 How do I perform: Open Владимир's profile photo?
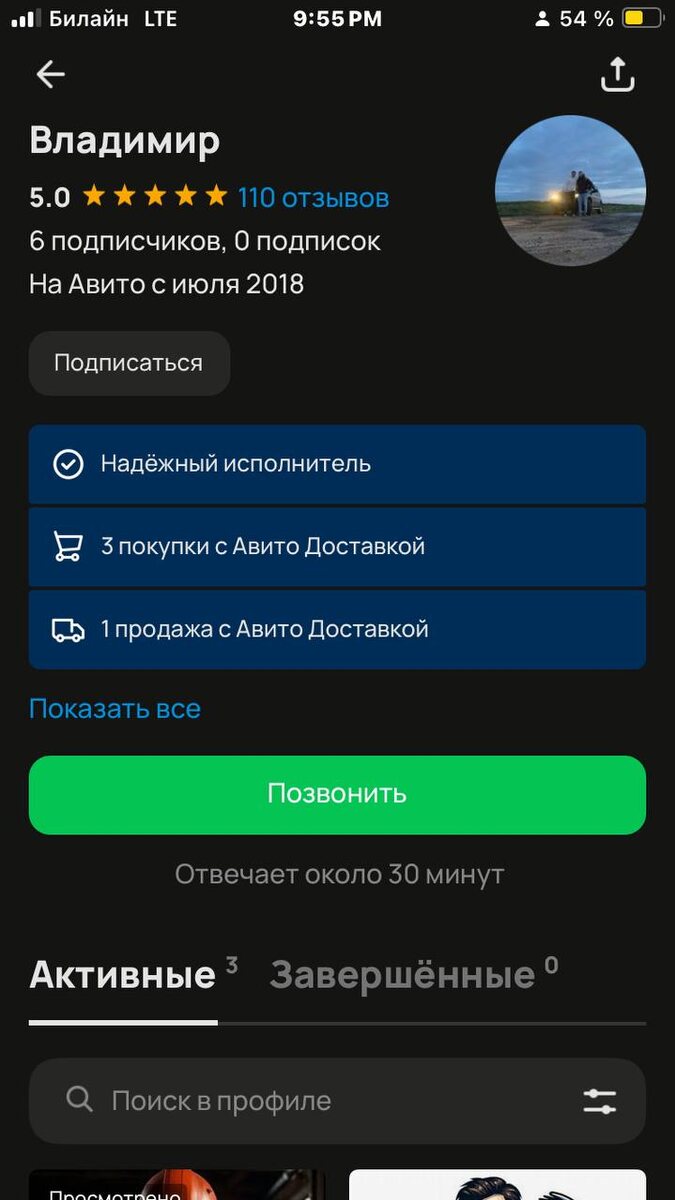[x=570, y=190]
